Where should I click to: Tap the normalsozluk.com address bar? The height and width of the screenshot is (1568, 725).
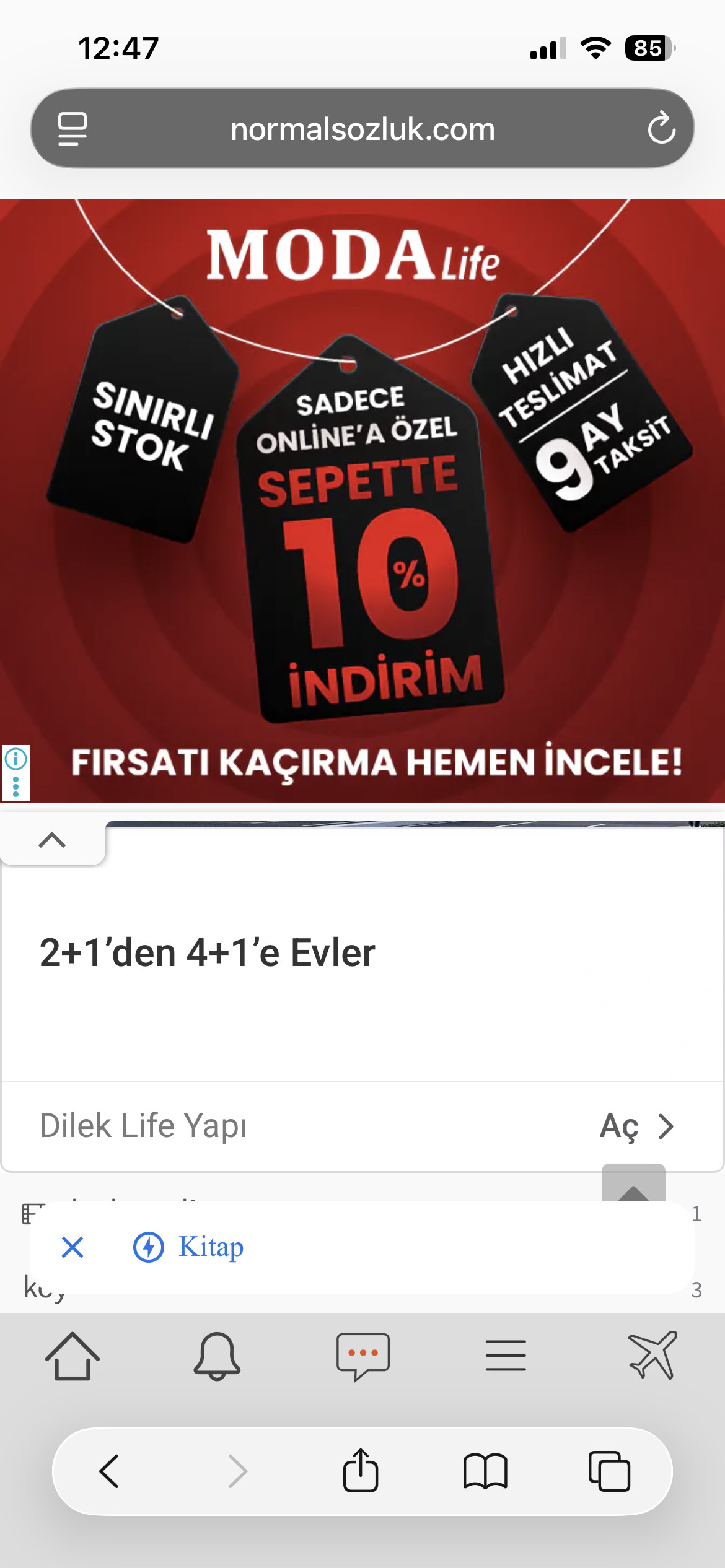362,129
